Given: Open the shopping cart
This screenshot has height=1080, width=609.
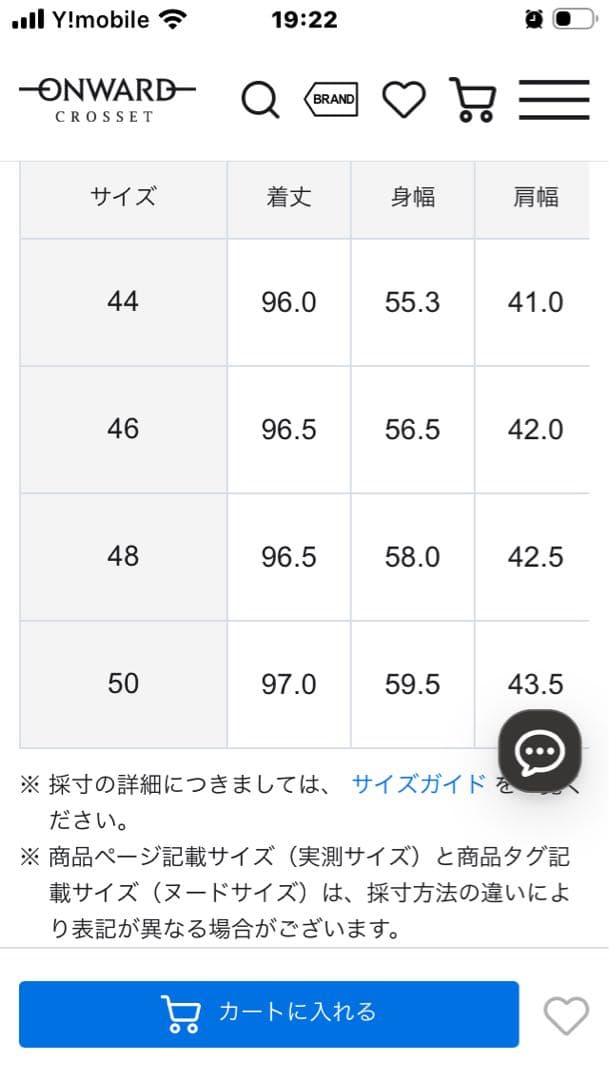Looking at the screenshot, I should pos(473,99).
